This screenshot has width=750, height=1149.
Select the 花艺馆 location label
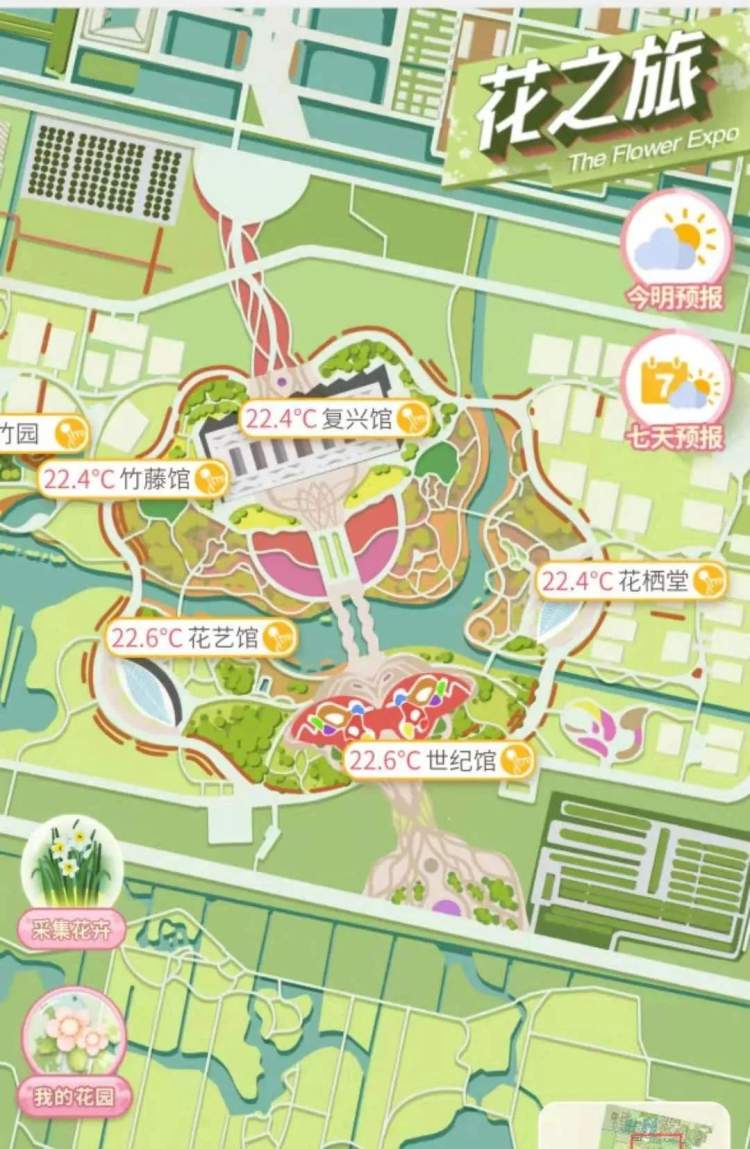click(202, 638)
